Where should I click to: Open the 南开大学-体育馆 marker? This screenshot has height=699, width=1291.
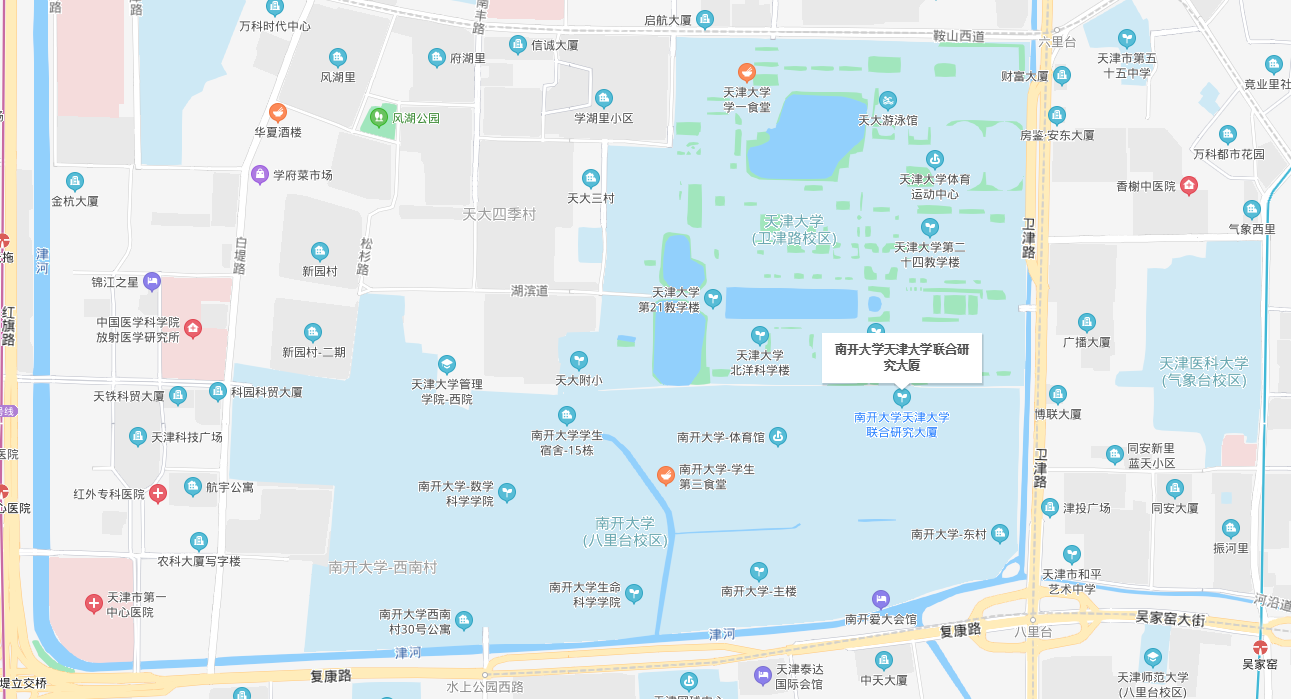pyautogui.click(x=778, y=436)
